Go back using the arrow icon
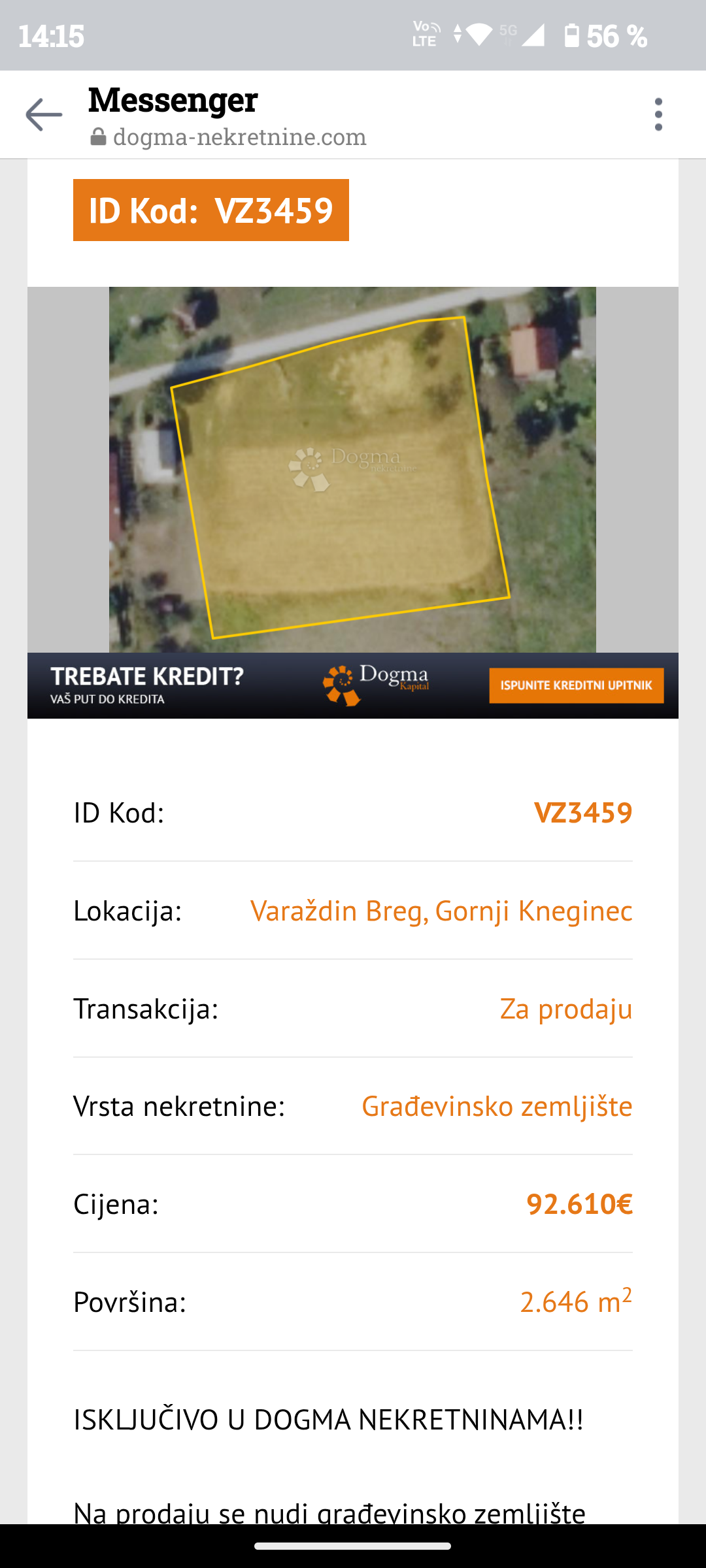 tap(44, 115)
